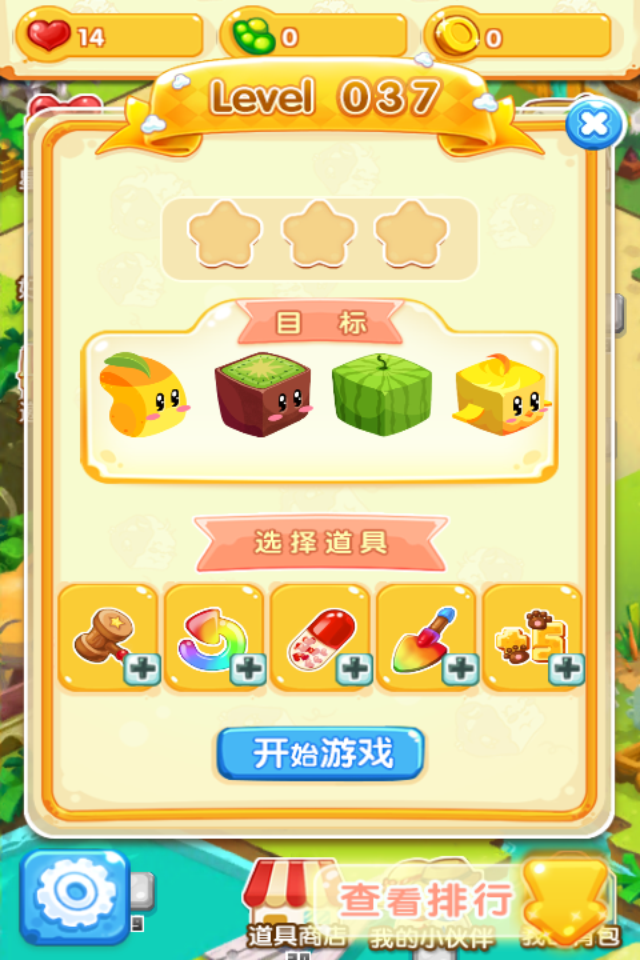The height and width of the screenshot is (960, 640).
Task: Close the Level 037 dialog
Action: (594, 124)
